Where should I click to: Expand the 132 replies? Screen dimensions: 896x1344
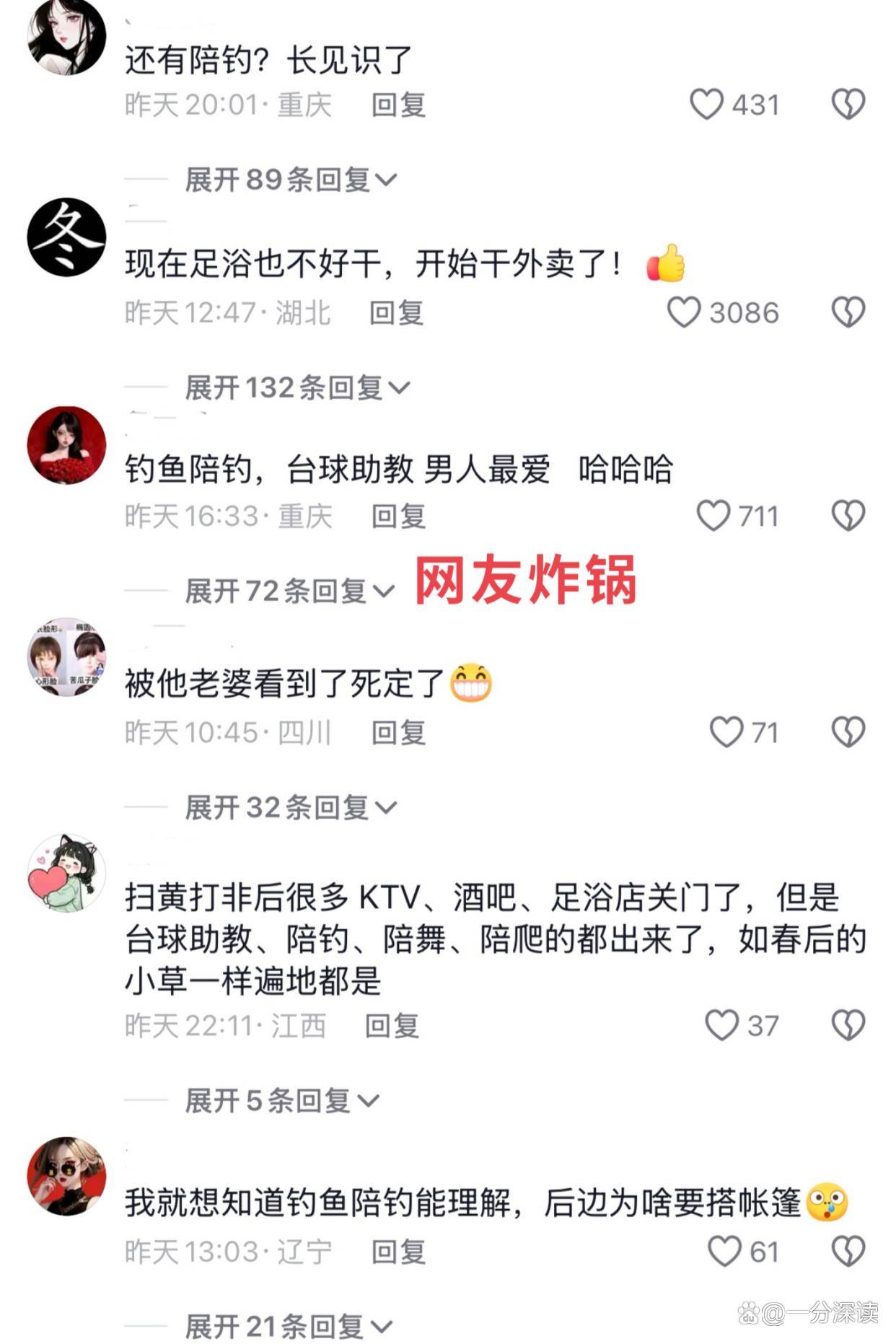[x=297, y=388]
